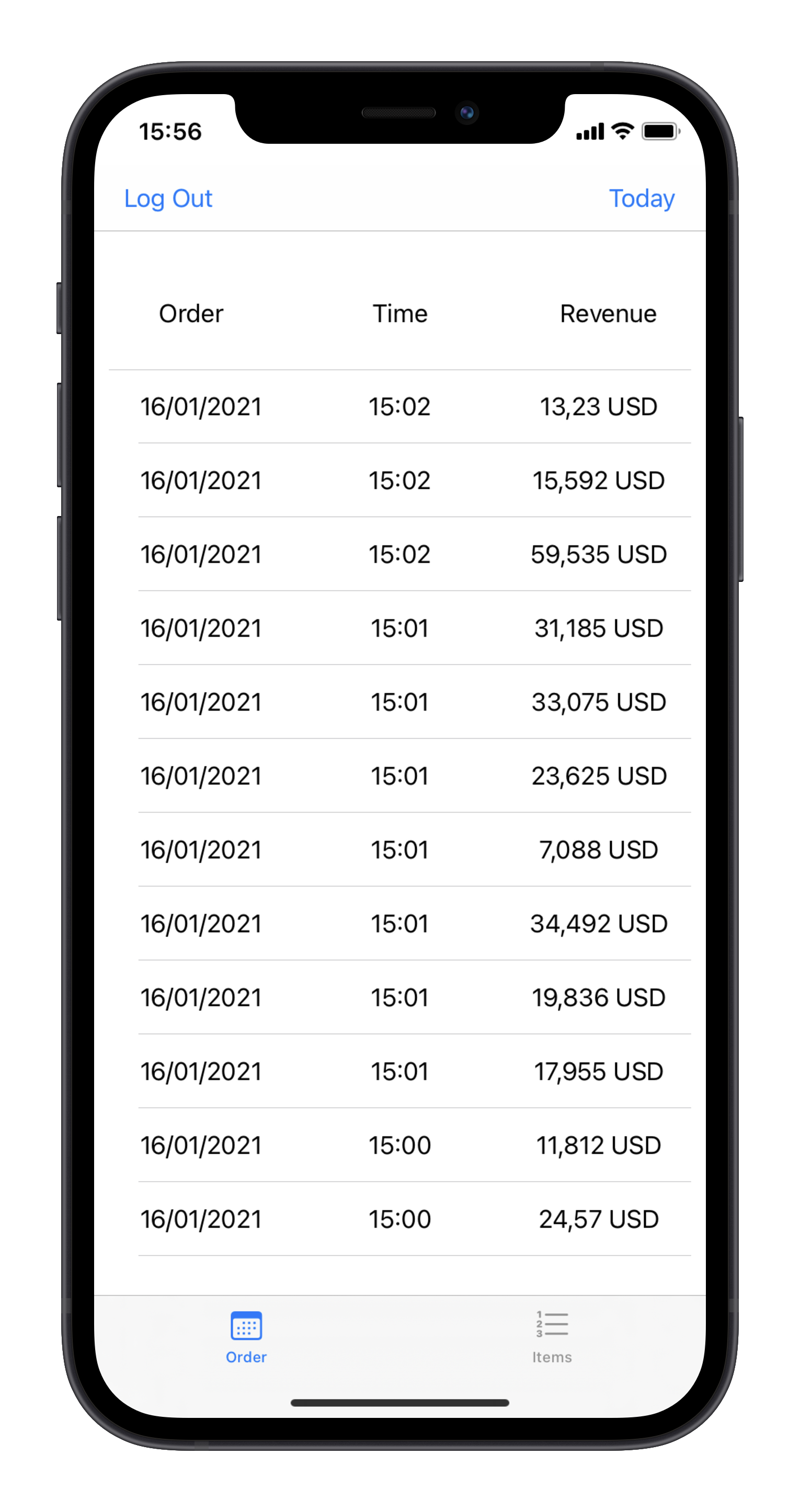Open the 34,492 USD order row
This screenshot has height=1512, width=800.
coord(399,924)
